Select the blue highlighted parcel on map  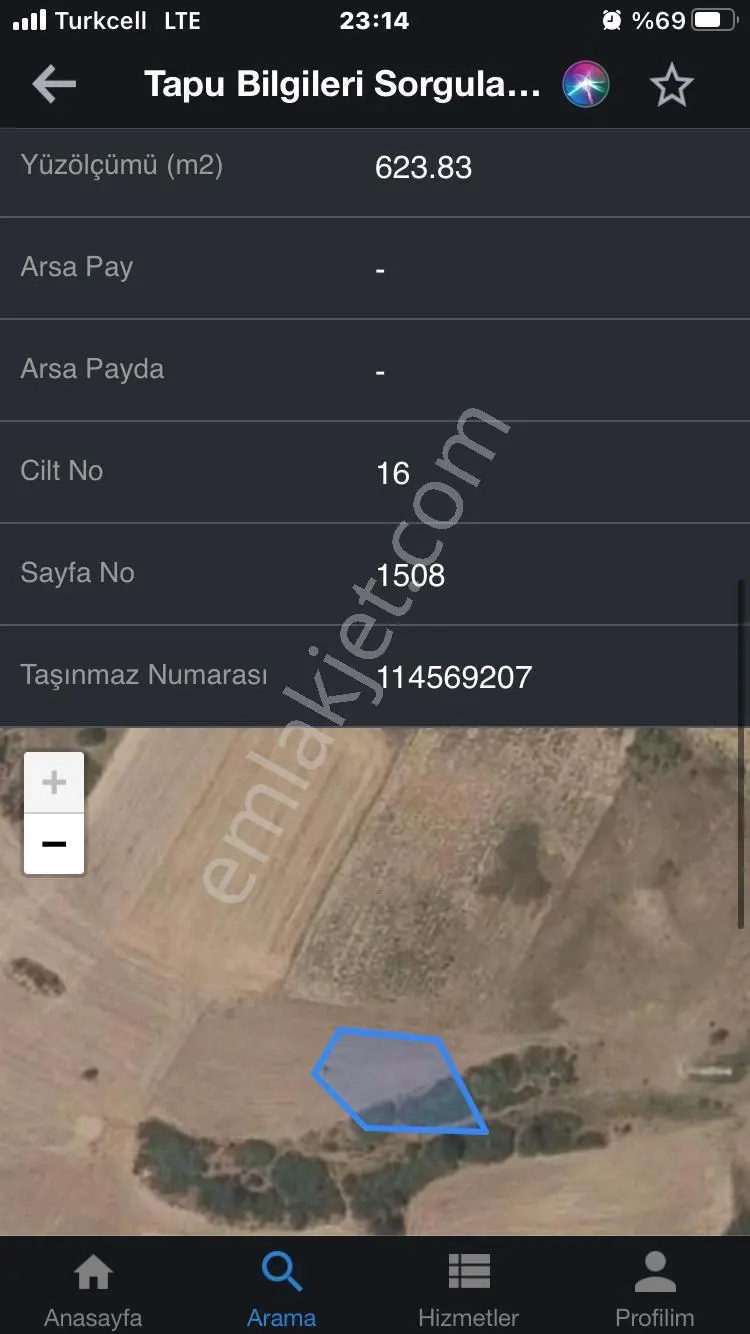click(x=398, y=1082)
